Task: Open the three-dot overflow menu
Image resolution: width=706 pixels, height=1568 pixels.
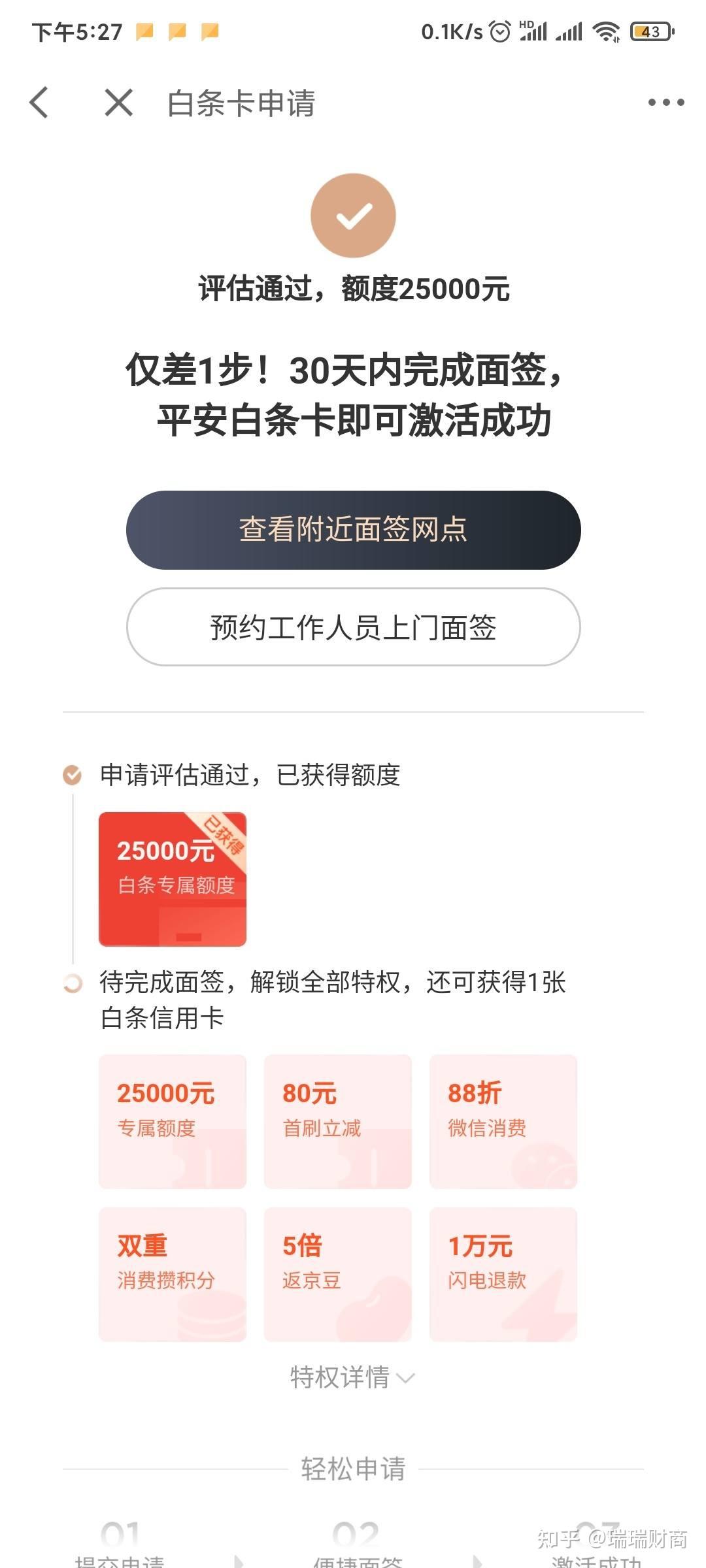Action: [665, 103]
